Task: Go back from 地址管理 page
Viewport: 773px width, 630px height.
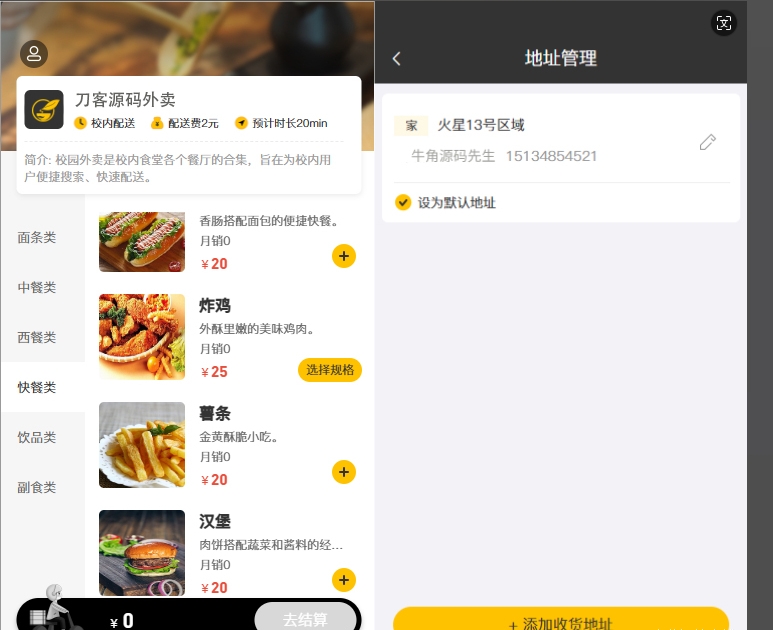Action: [396, 58]
